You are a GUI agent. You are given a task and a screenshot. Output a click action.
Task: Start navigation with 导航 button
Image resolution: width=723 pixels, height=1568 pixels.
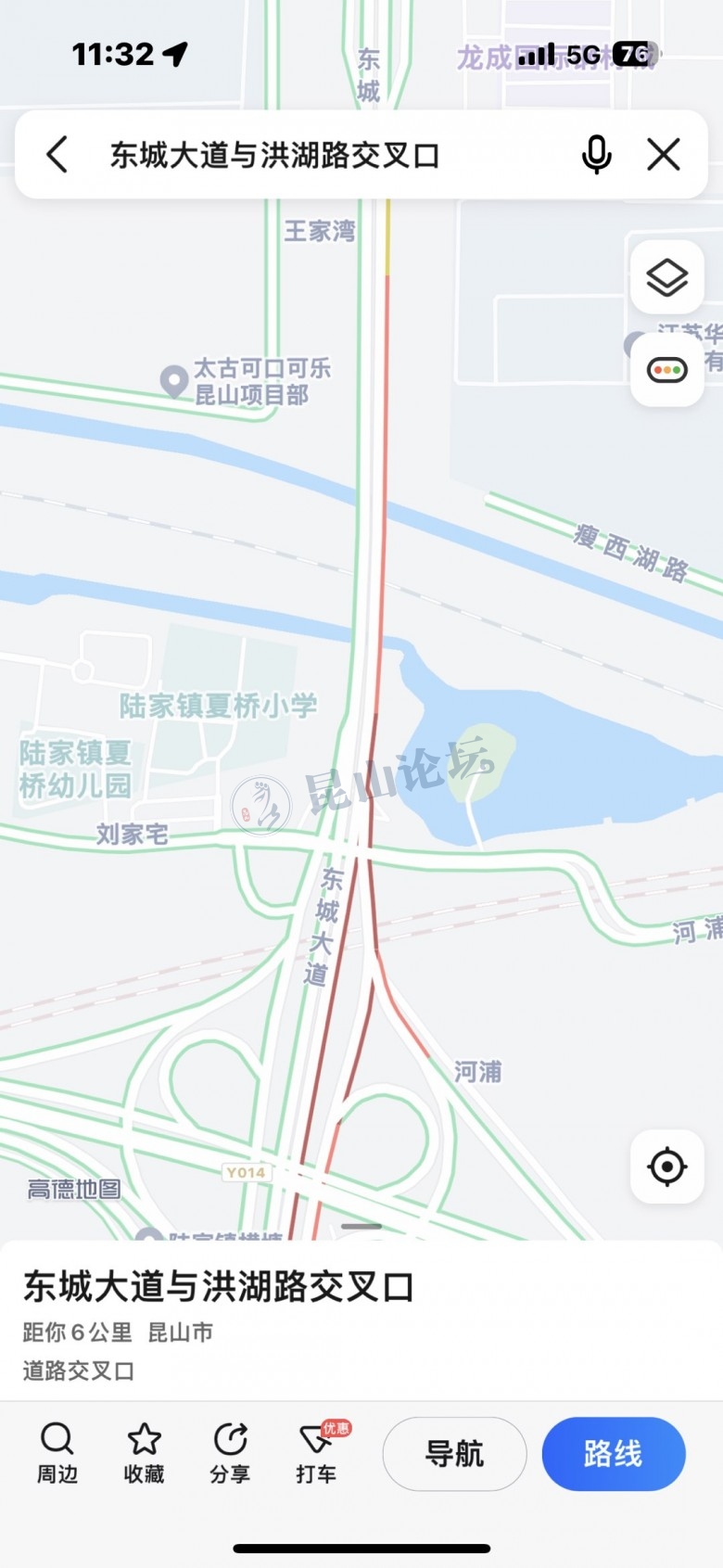click(x=454, y=1453)
